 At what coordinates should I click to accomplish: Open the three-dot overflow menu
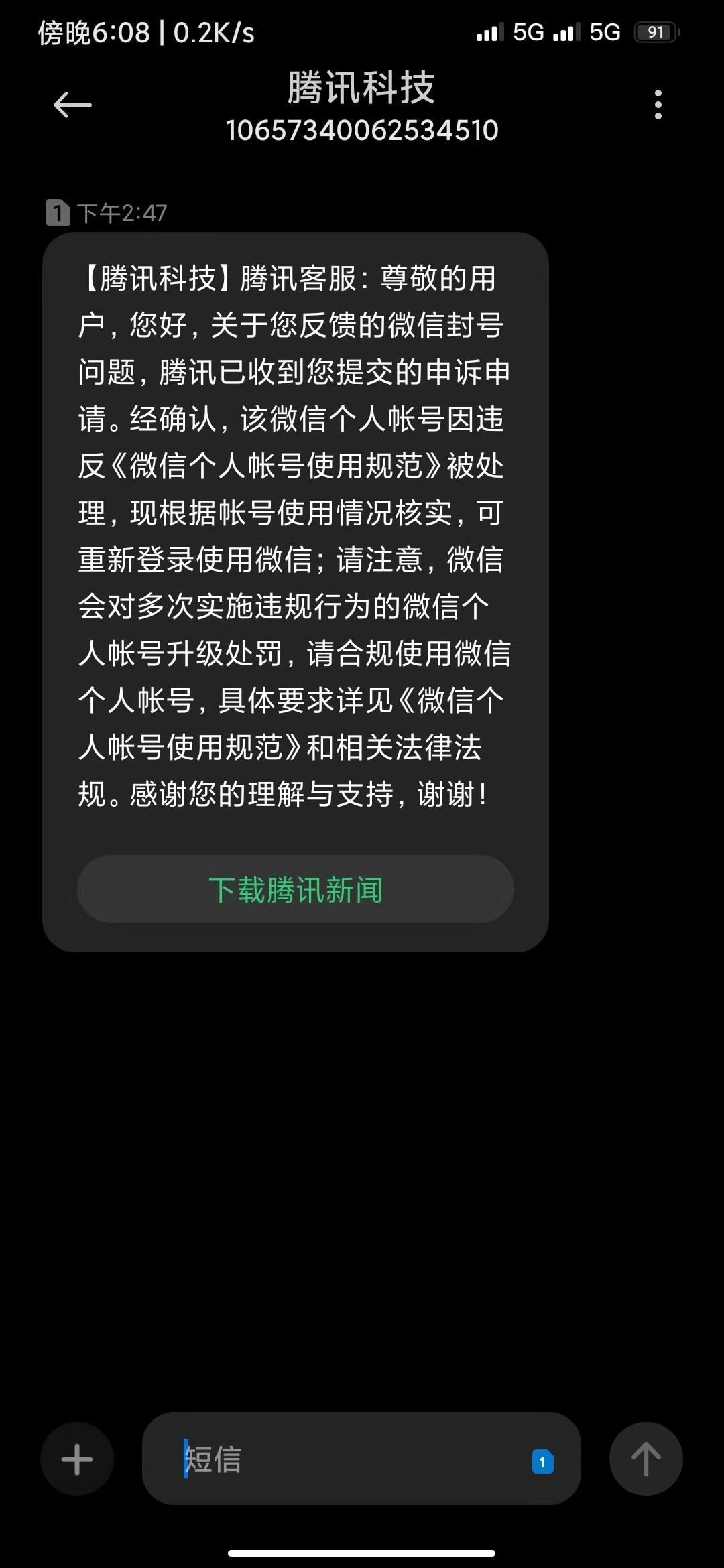658,105
